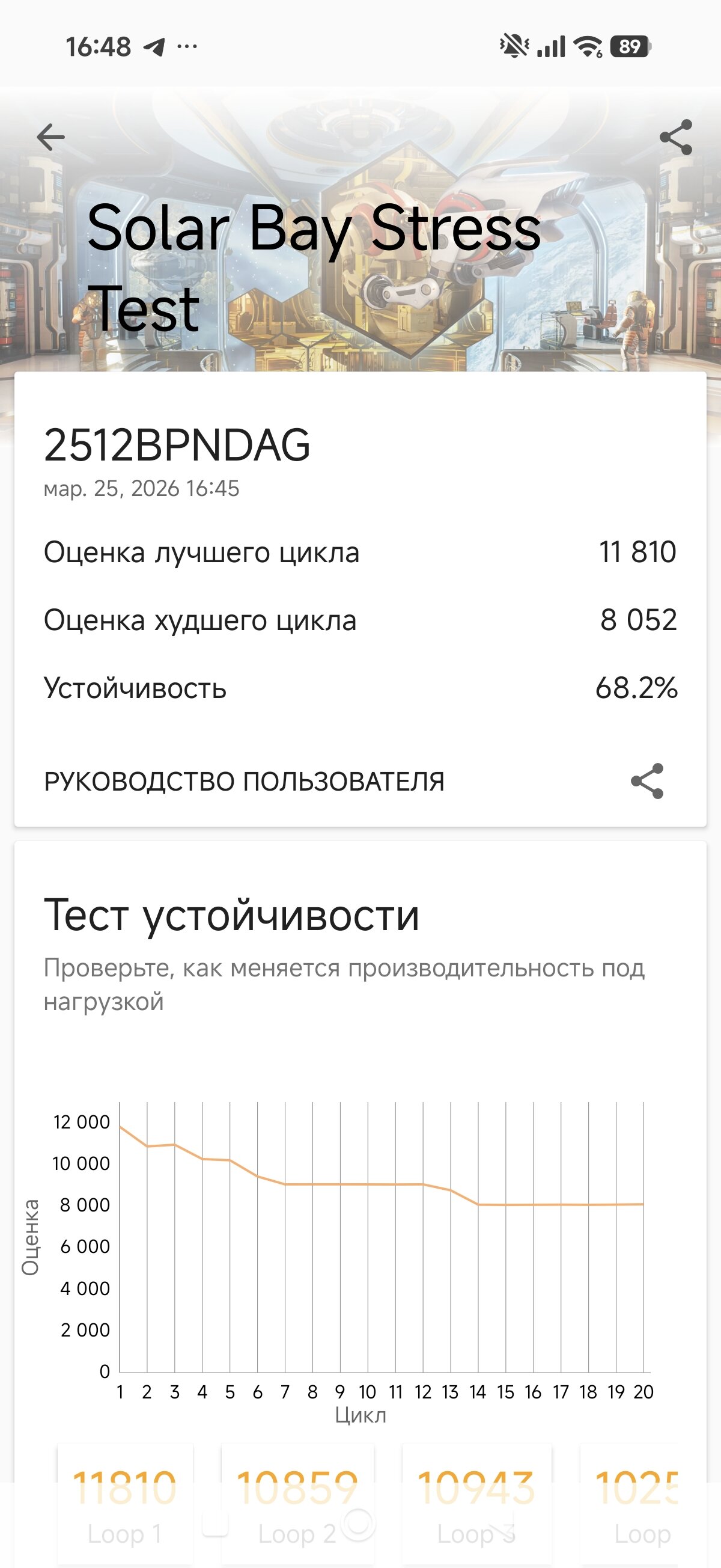This screenshot has height=1568, width=721.
Task: Share the test from the header icon
Action: [x=676, y=137]
